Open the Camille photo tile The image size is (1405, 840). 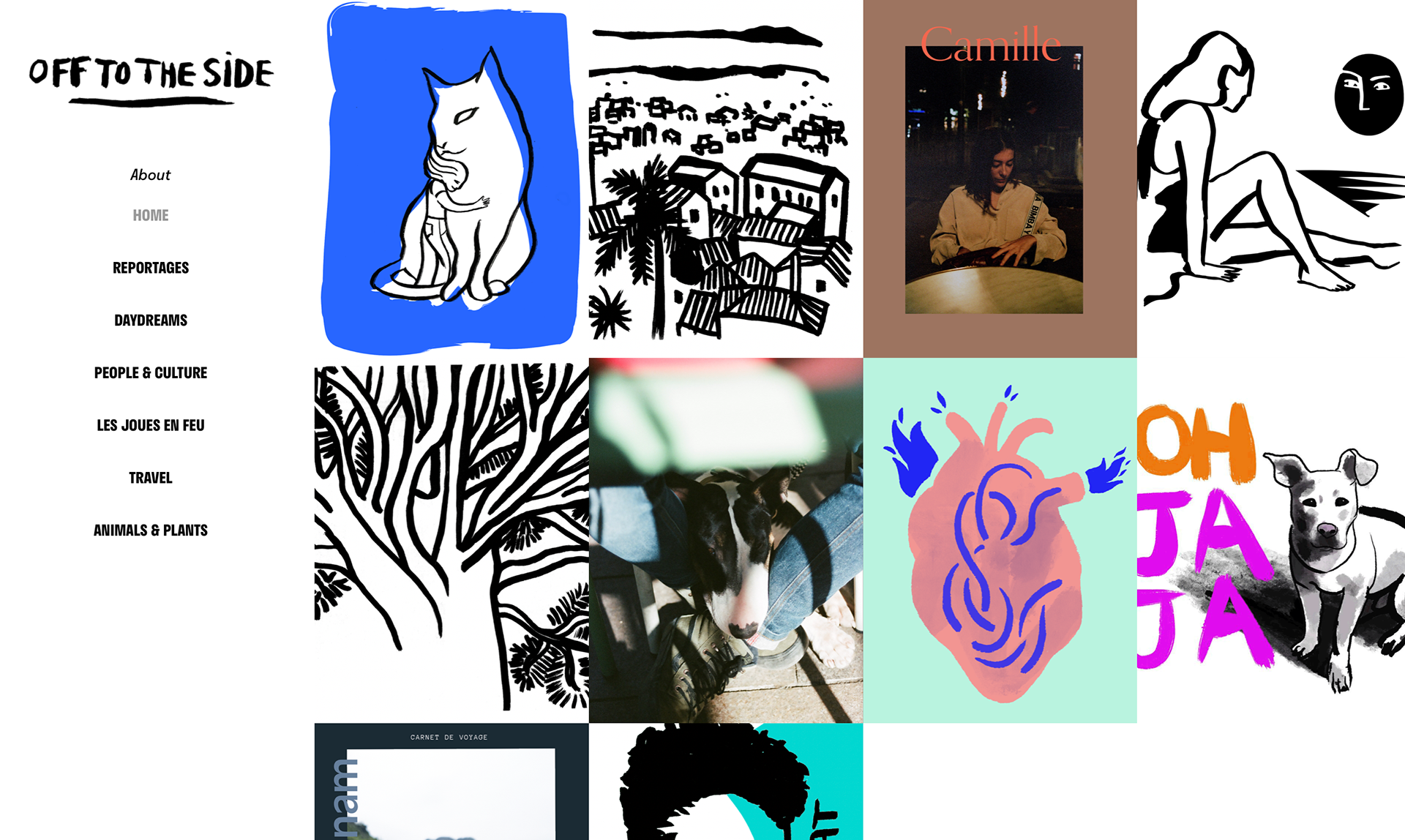click(x=999, y=179)
